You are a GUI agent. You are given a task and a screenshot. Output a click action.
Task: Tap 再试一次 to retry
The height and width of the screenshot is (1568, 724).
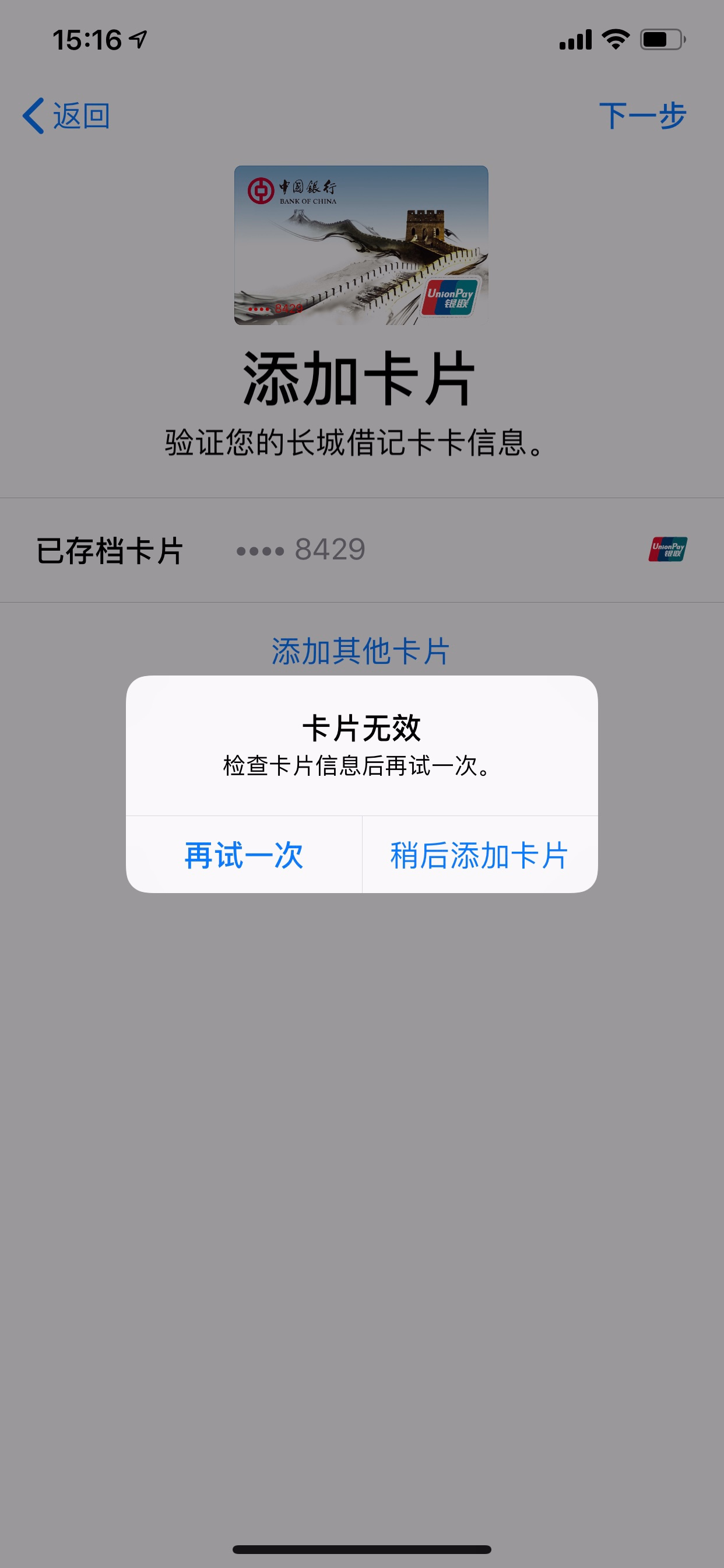tap(243, 855)
